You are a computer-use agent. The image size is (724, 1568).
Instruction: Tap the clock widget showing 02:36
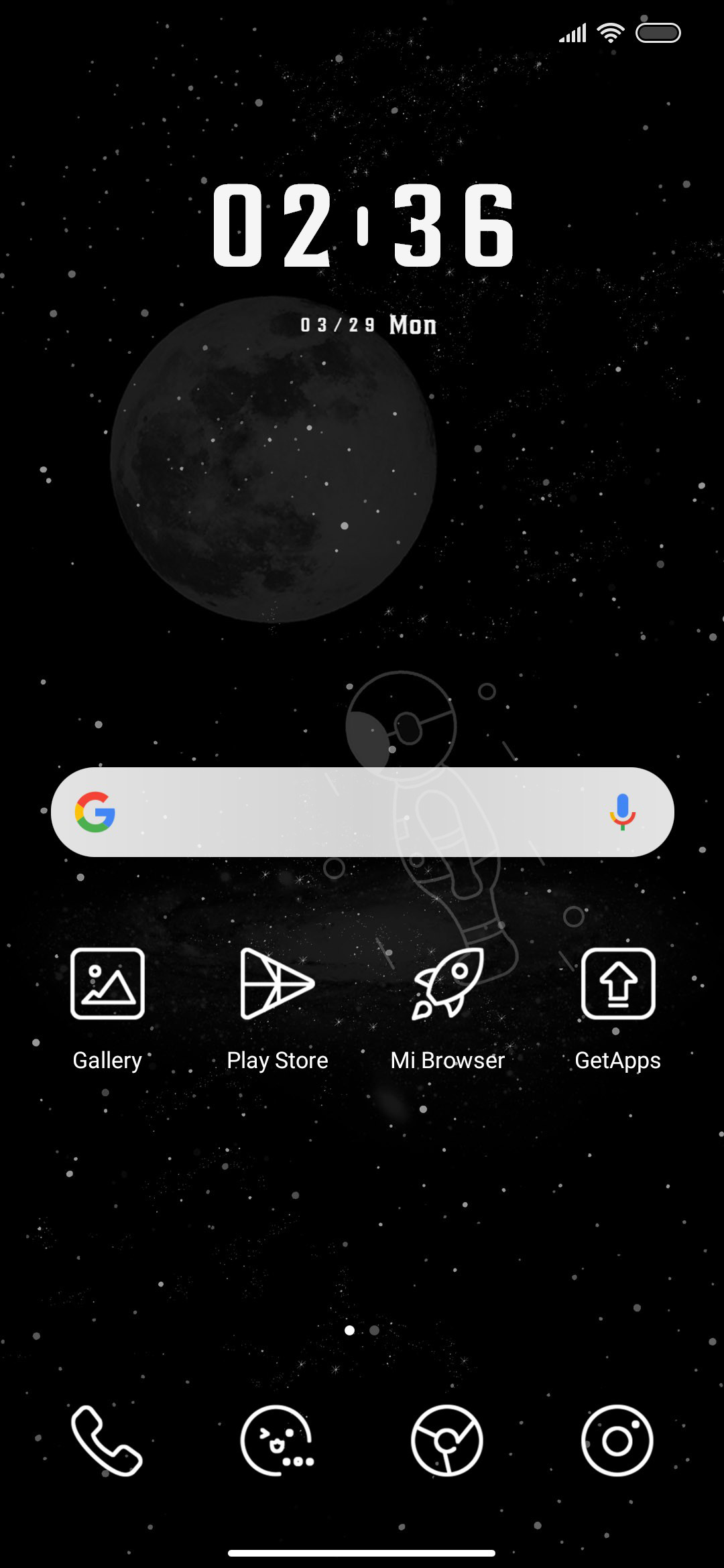point(363,226)
